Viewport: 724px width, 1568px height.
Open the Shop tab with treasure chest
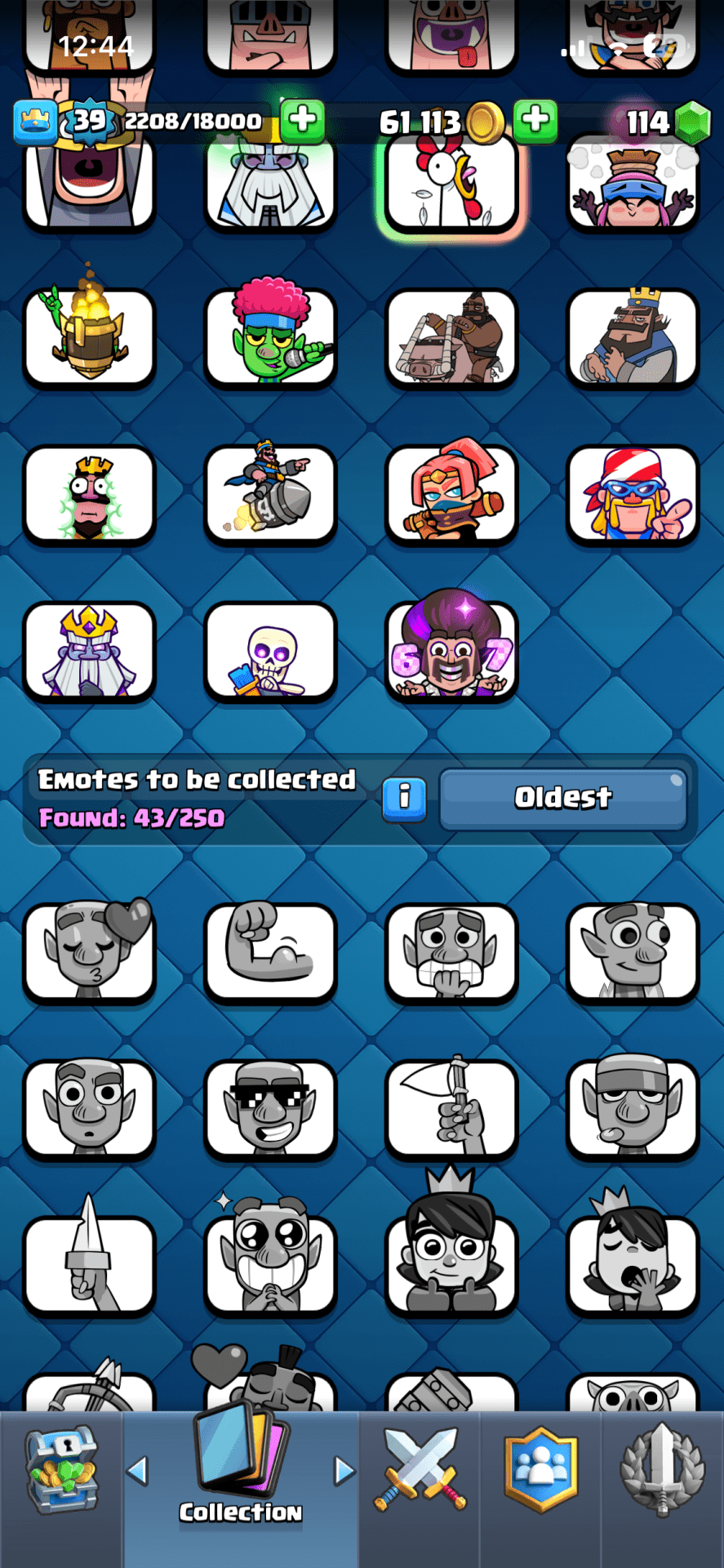click(62, 1470)
